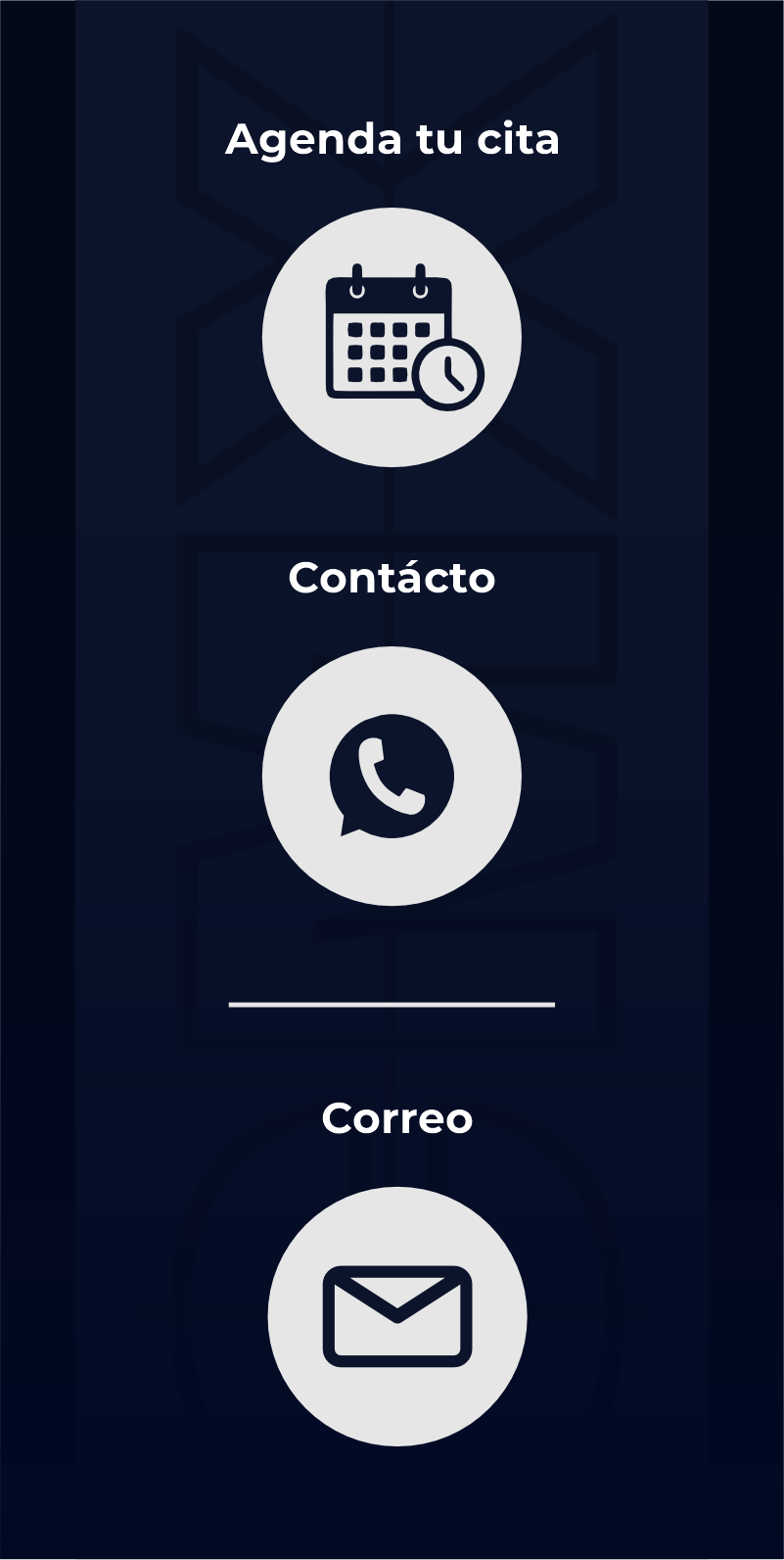The height and width of the screenshot is (1560, 784).
Task: Tap the calendar icon to schedule an appointment
Action: click(392, 337)
